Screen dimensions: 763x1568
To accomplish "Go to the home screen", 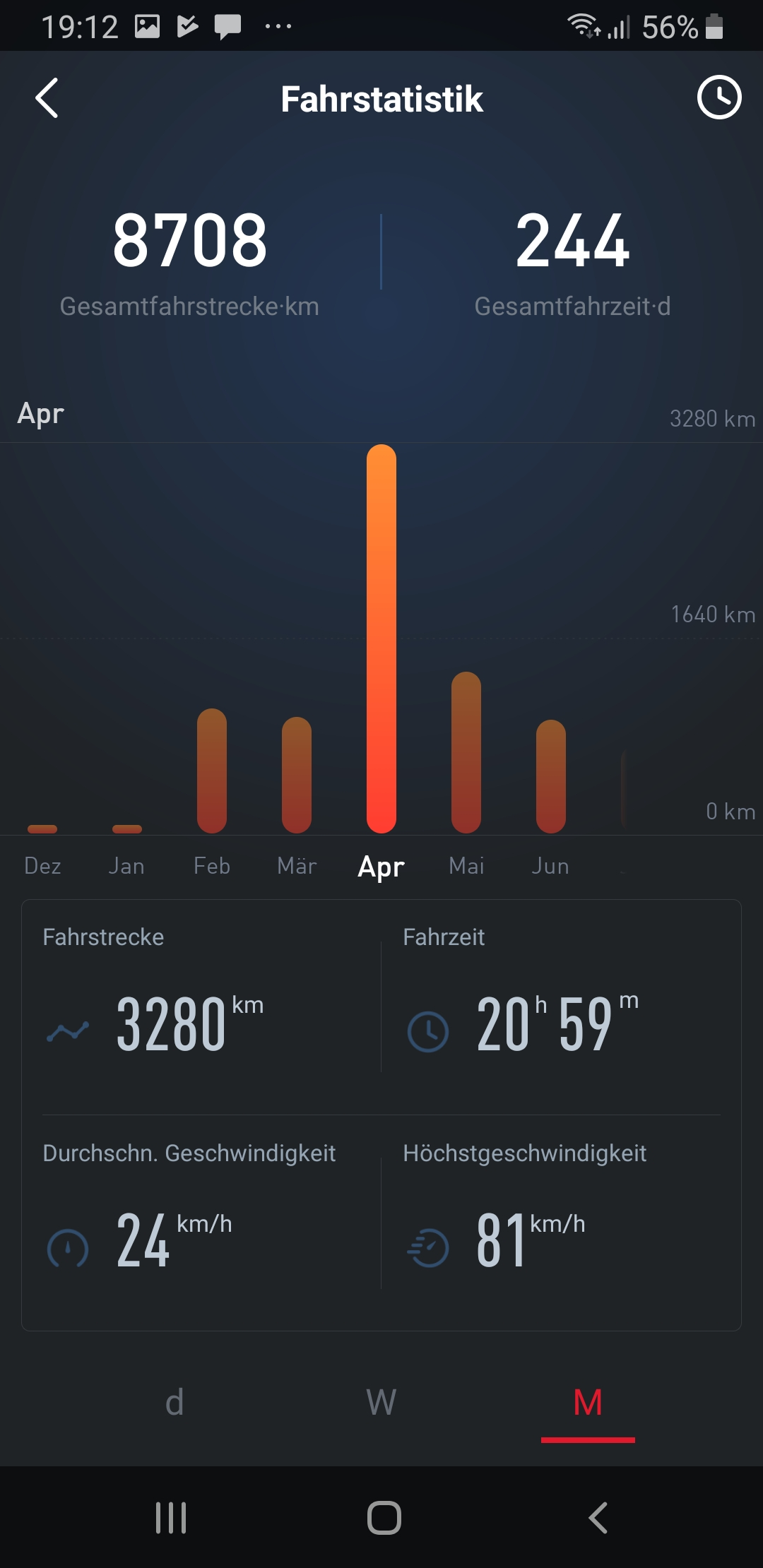I will tap(384, 1517).
